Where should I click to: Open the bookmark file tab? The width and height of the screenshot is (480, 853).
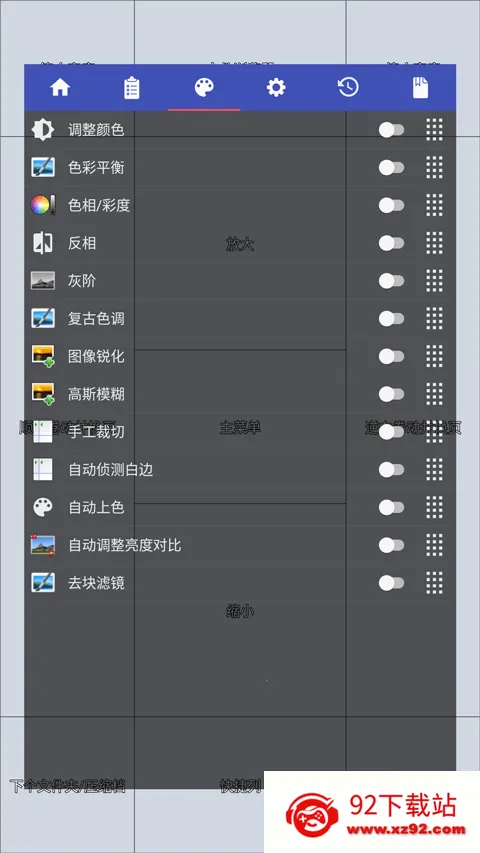[x=420, y=88]
